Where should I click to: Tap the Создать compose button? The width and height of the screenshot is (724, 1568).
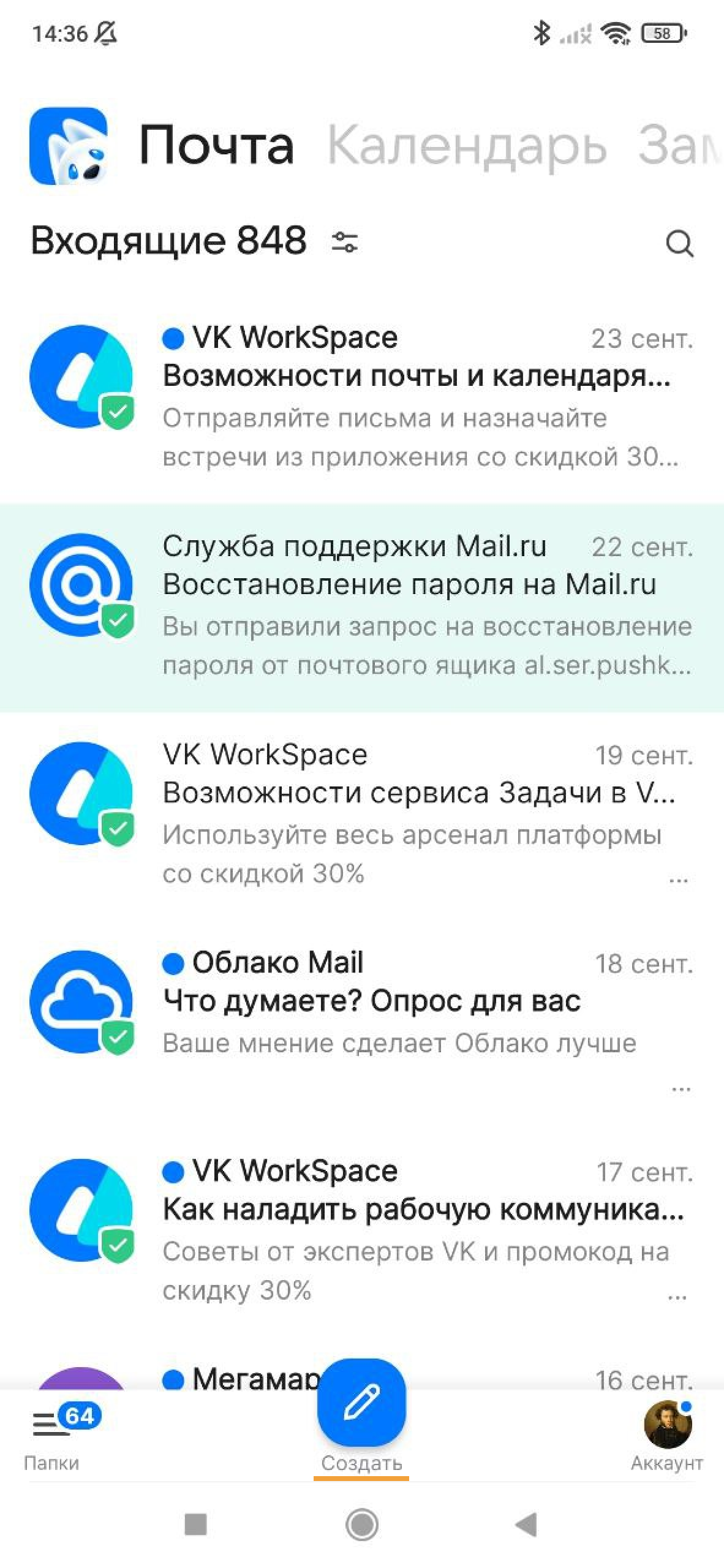[x=361, y=1403]
